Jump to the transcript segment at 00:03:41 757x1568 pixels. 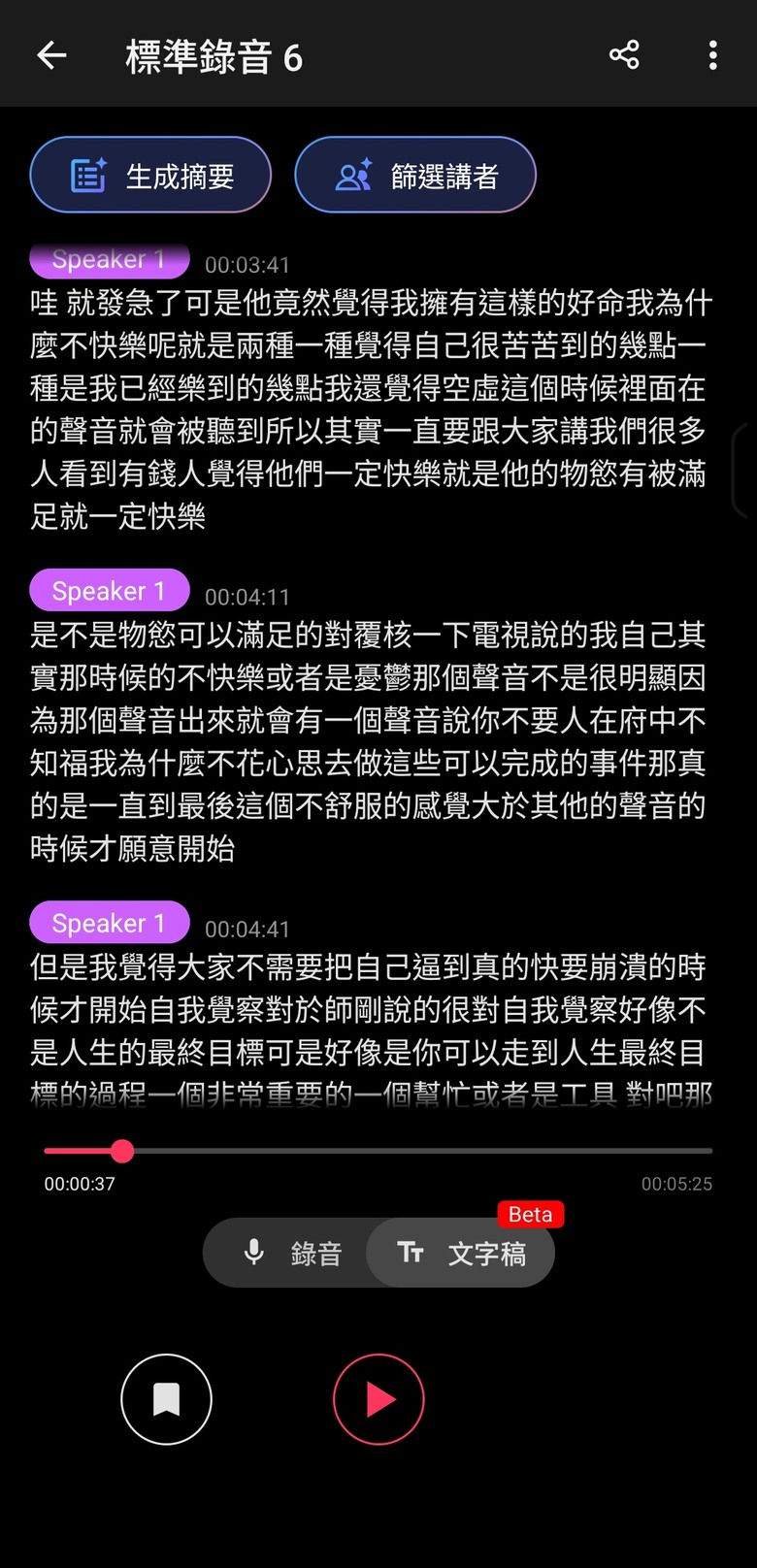pyautogui.click(x=247, y=265)
